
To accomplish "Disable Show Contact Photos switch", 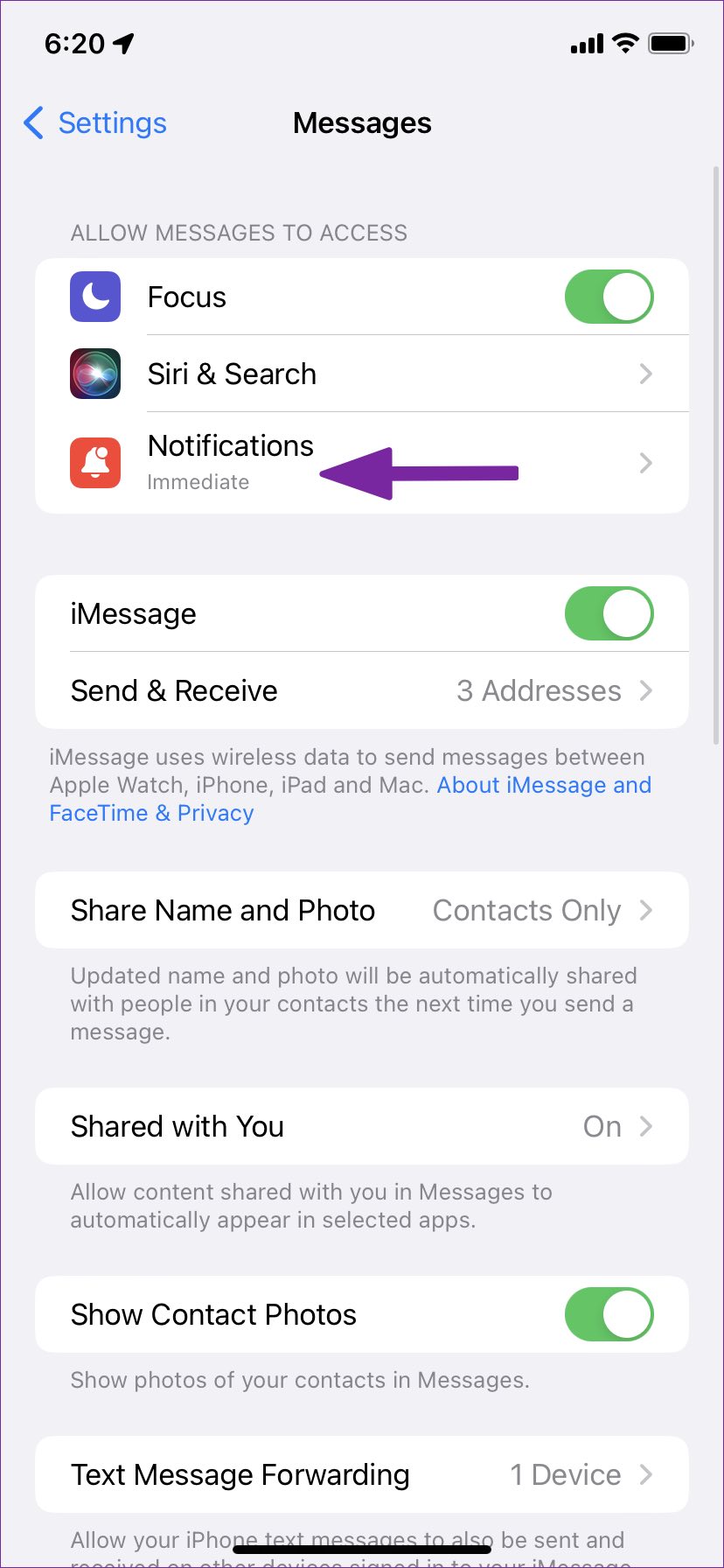I will [609, 1315].
